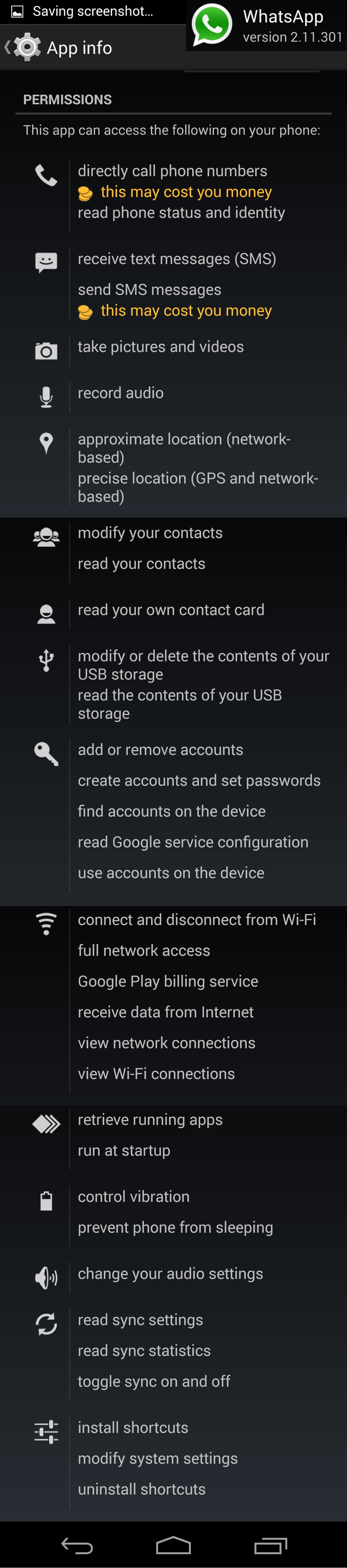Open the recent apps overview

270,1546
